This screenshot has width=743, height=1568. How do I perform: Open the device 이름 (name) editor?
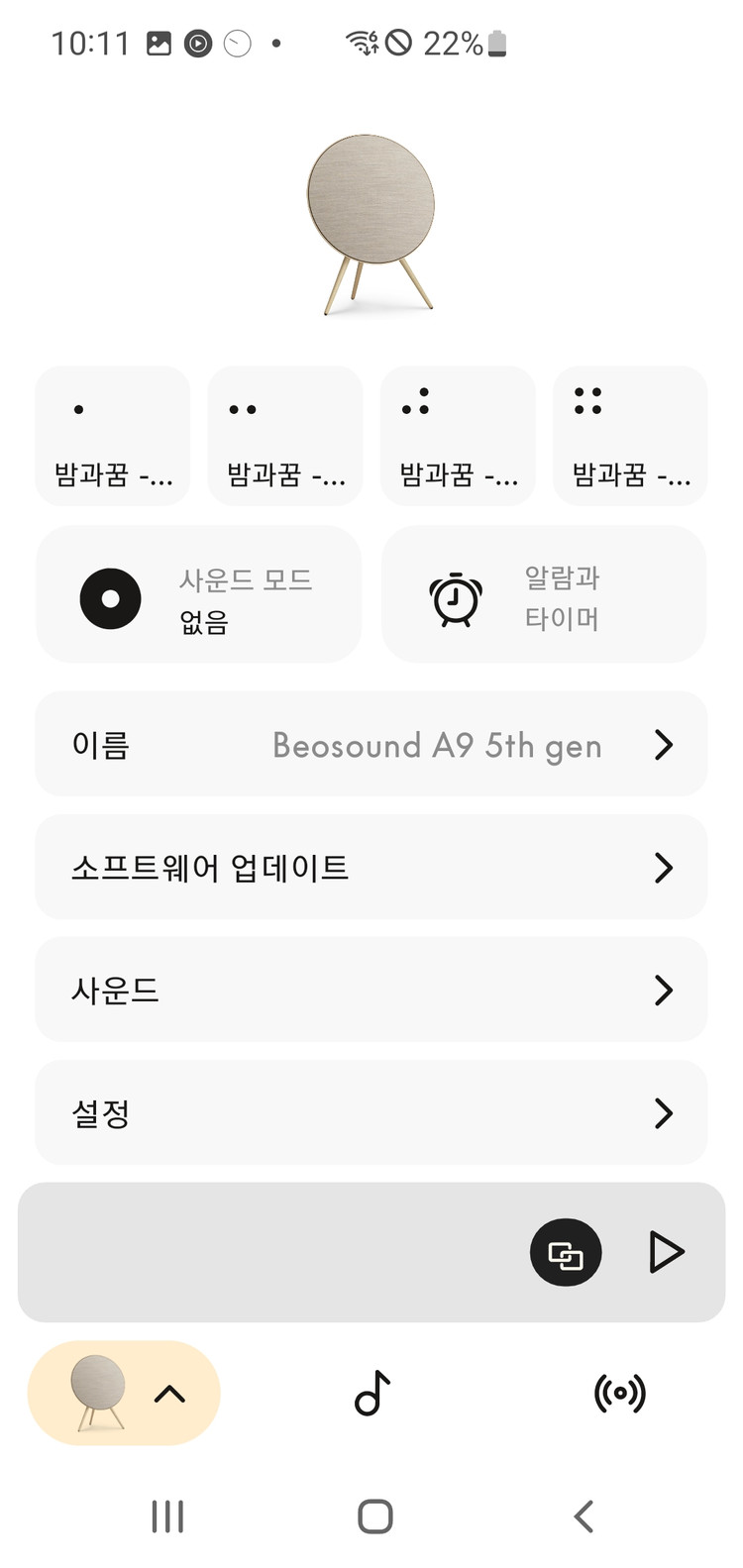point(371,745)
